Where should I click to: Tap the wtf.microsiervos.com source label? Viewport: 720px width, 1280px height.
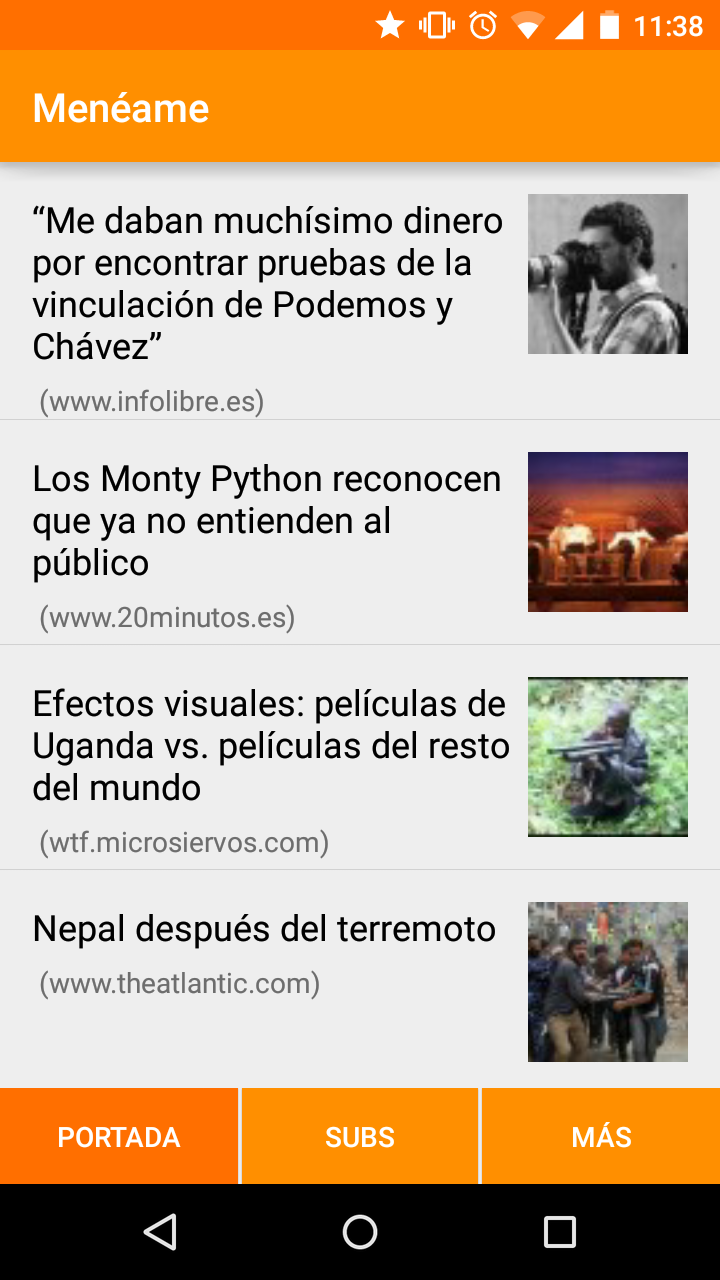(184, 843)
